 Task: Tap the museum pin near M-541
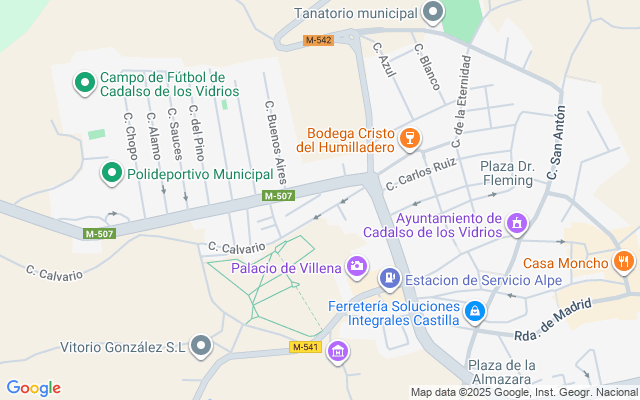(338, 352)
